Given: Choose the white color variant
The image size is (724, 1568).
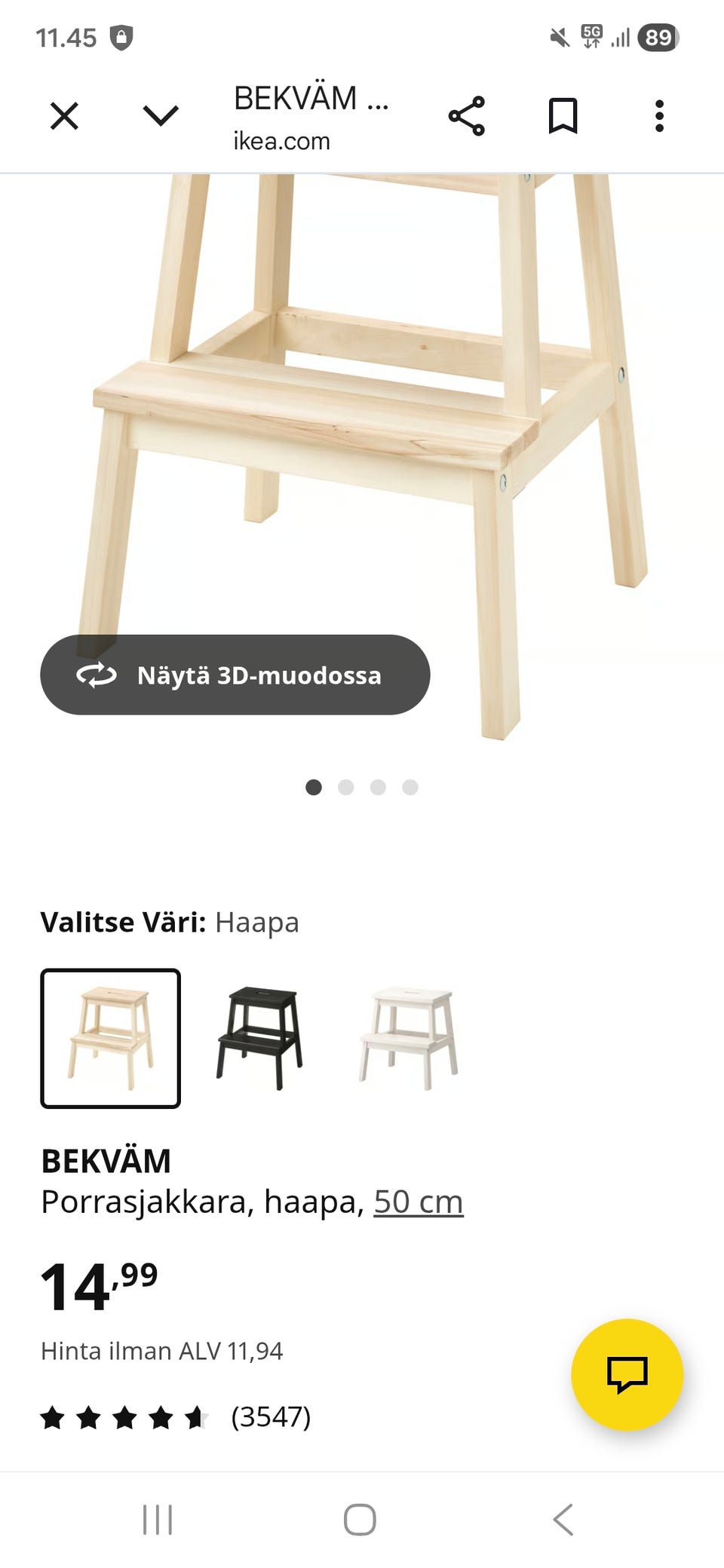Looking at the screenshot, I should [408, 1038].
